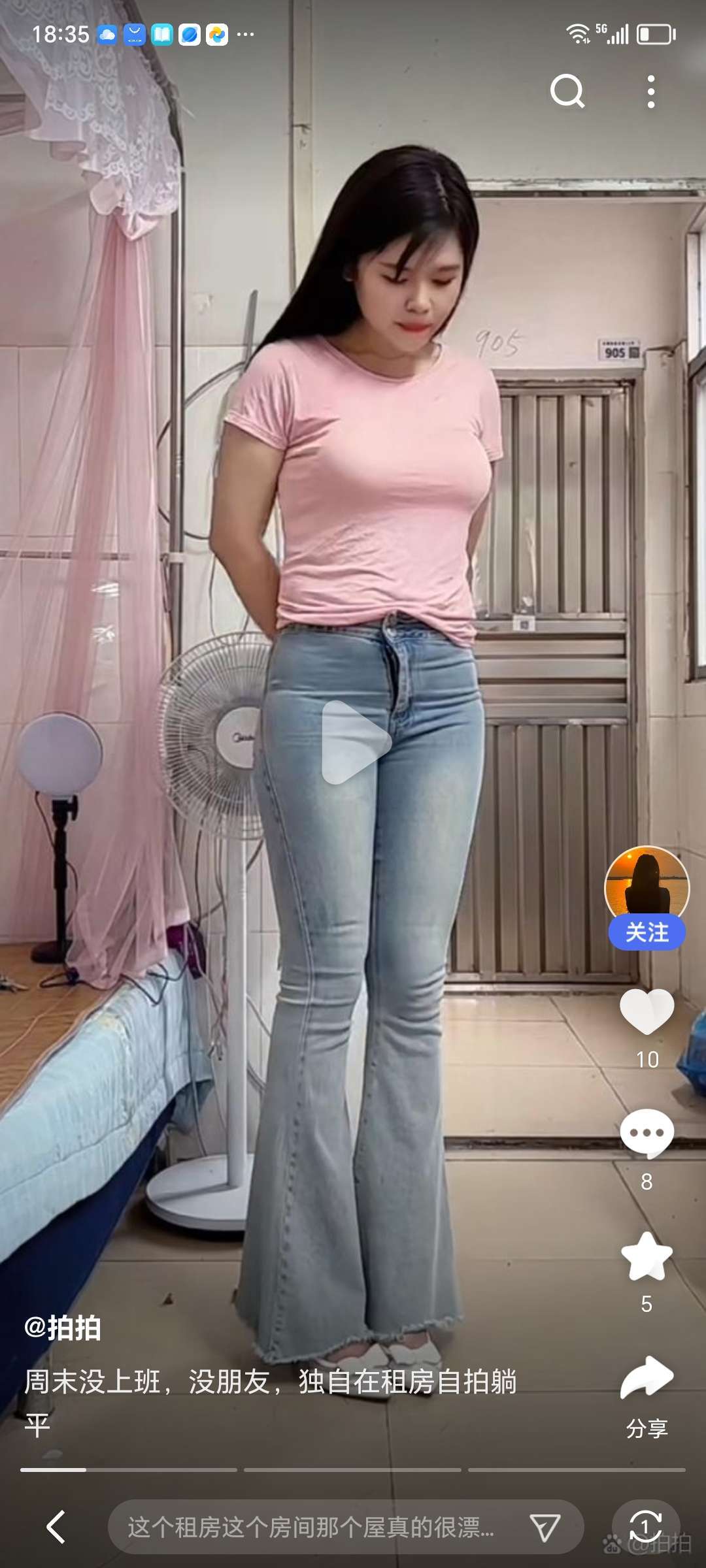The image size is (706, 1568).
Task: Open the comments bubble
Action: (647, 1133)
